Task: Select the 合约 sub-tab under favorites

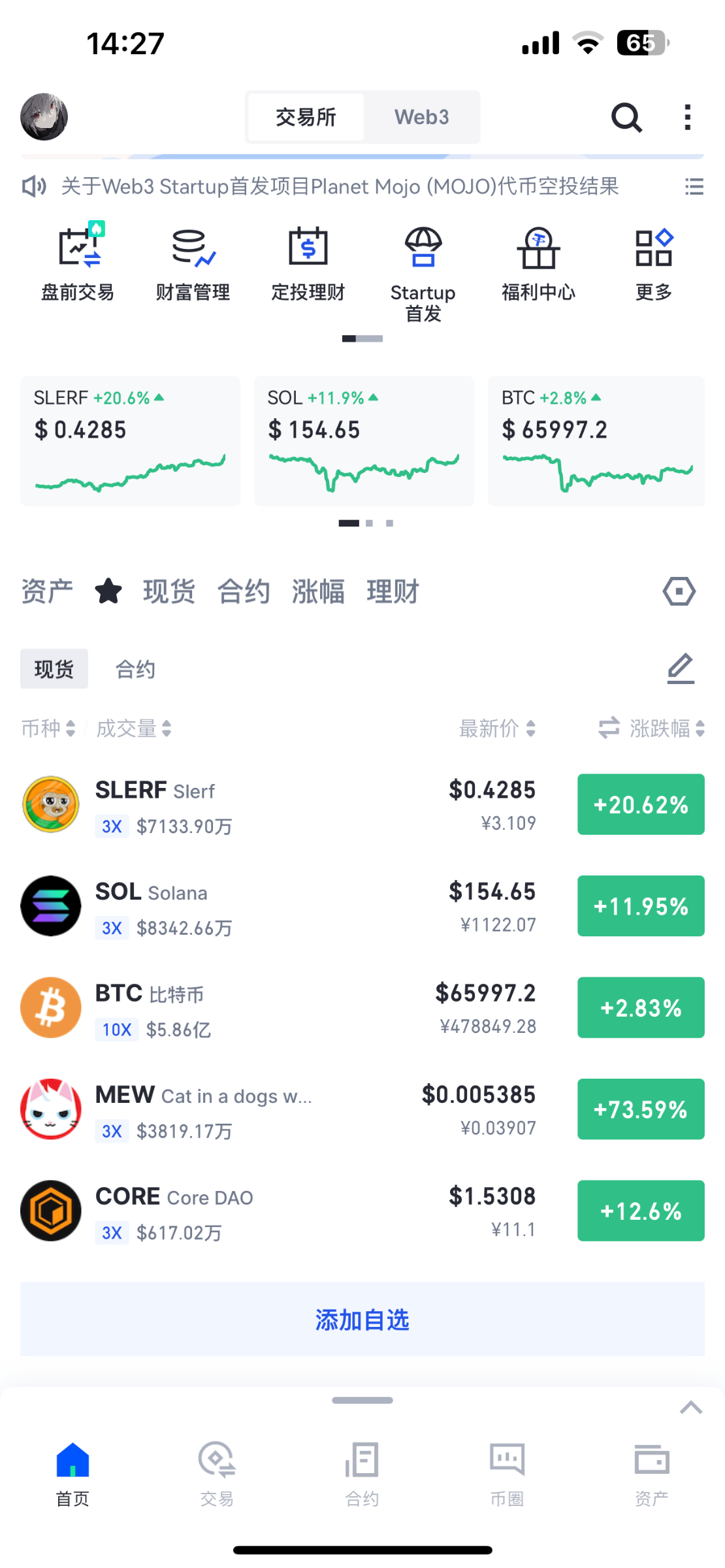Action: point(135,669)
